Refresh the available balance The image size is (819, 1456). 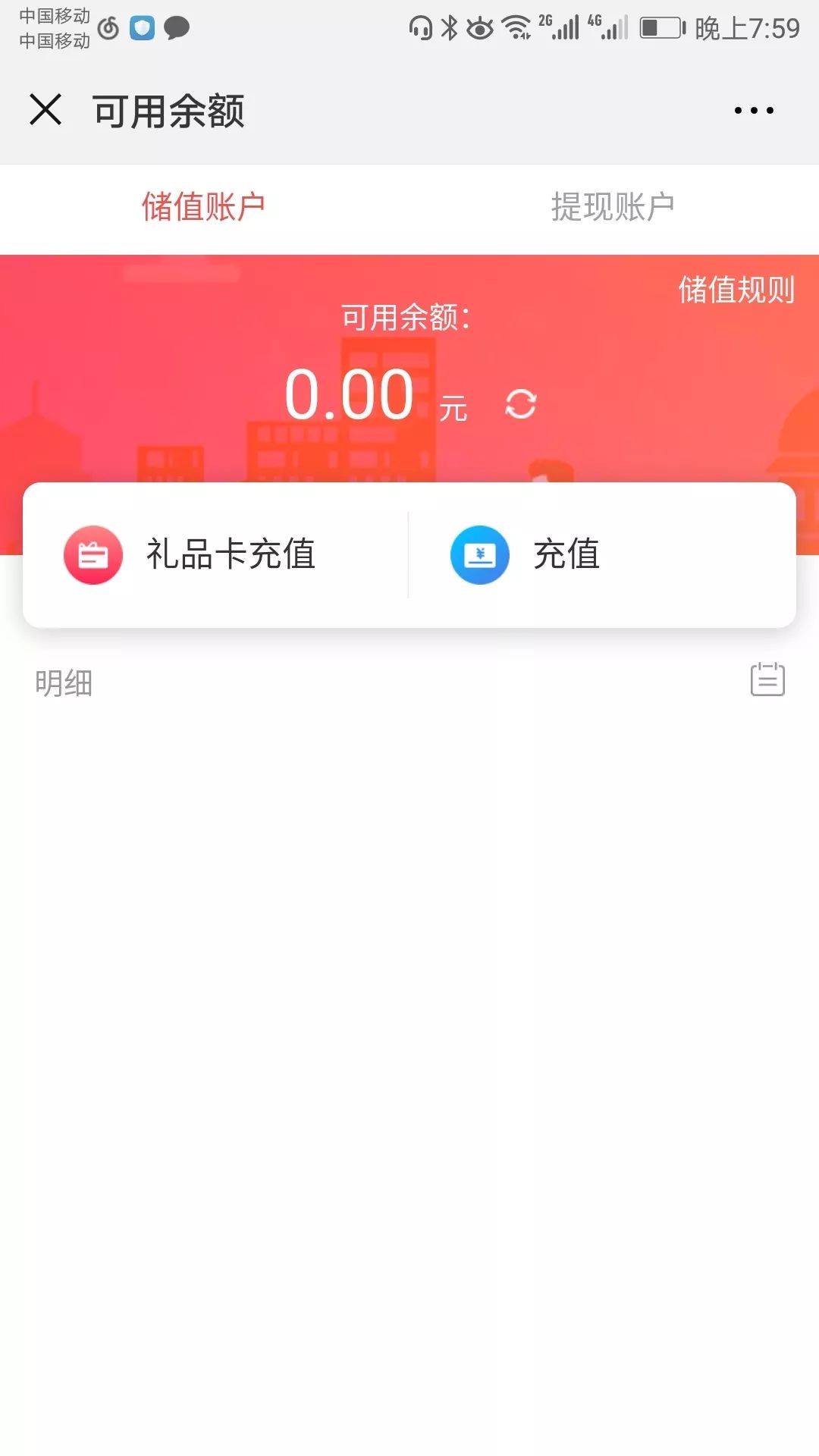click(521, 403)
